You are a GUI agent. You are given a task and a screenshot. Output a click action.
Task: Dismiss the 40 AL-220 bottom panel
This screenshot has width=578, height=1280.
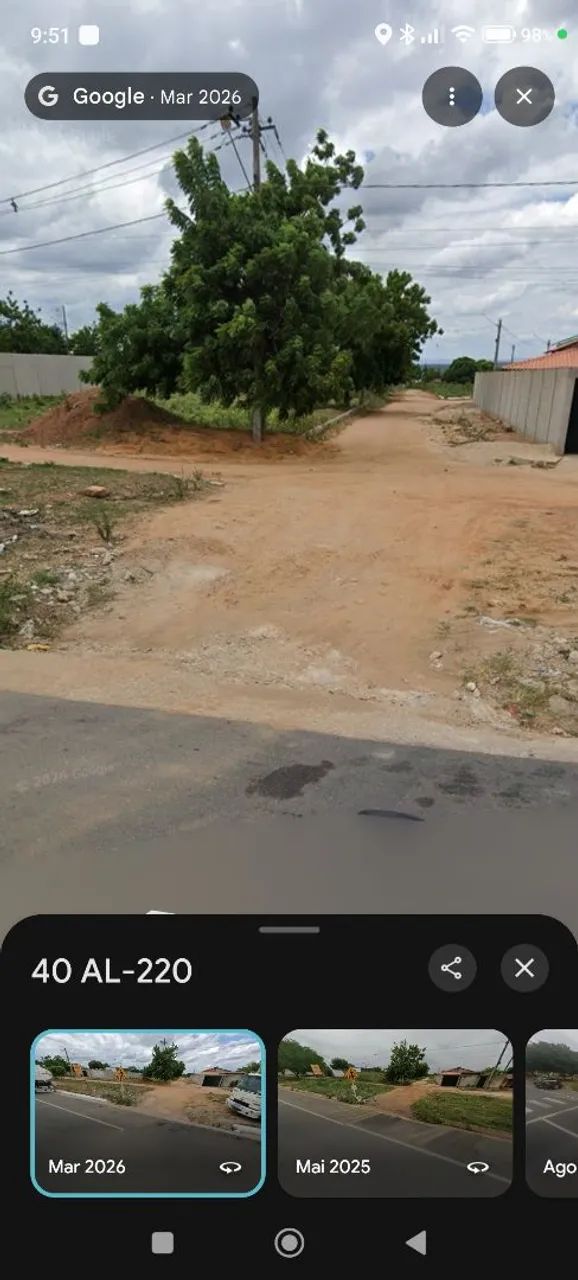(x=525, y=968)
